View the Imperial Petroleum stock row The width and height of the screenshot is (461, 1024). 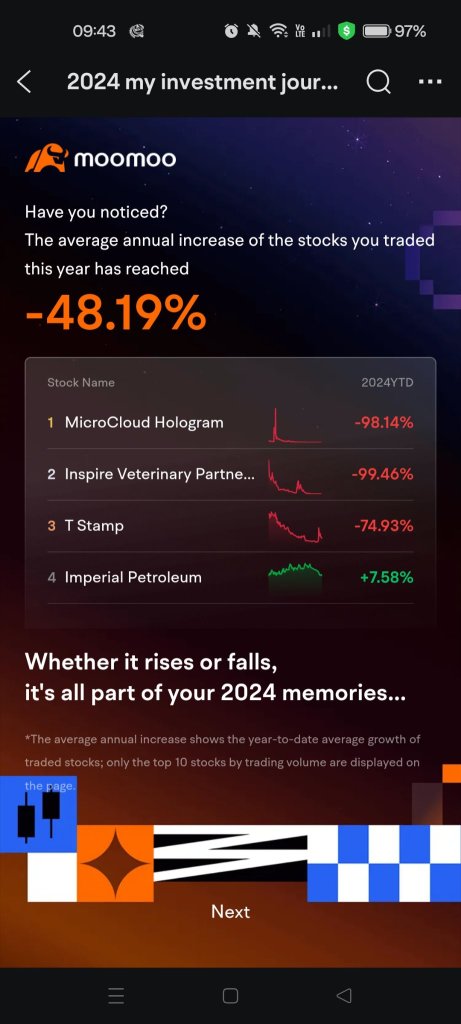coord(230,577)
